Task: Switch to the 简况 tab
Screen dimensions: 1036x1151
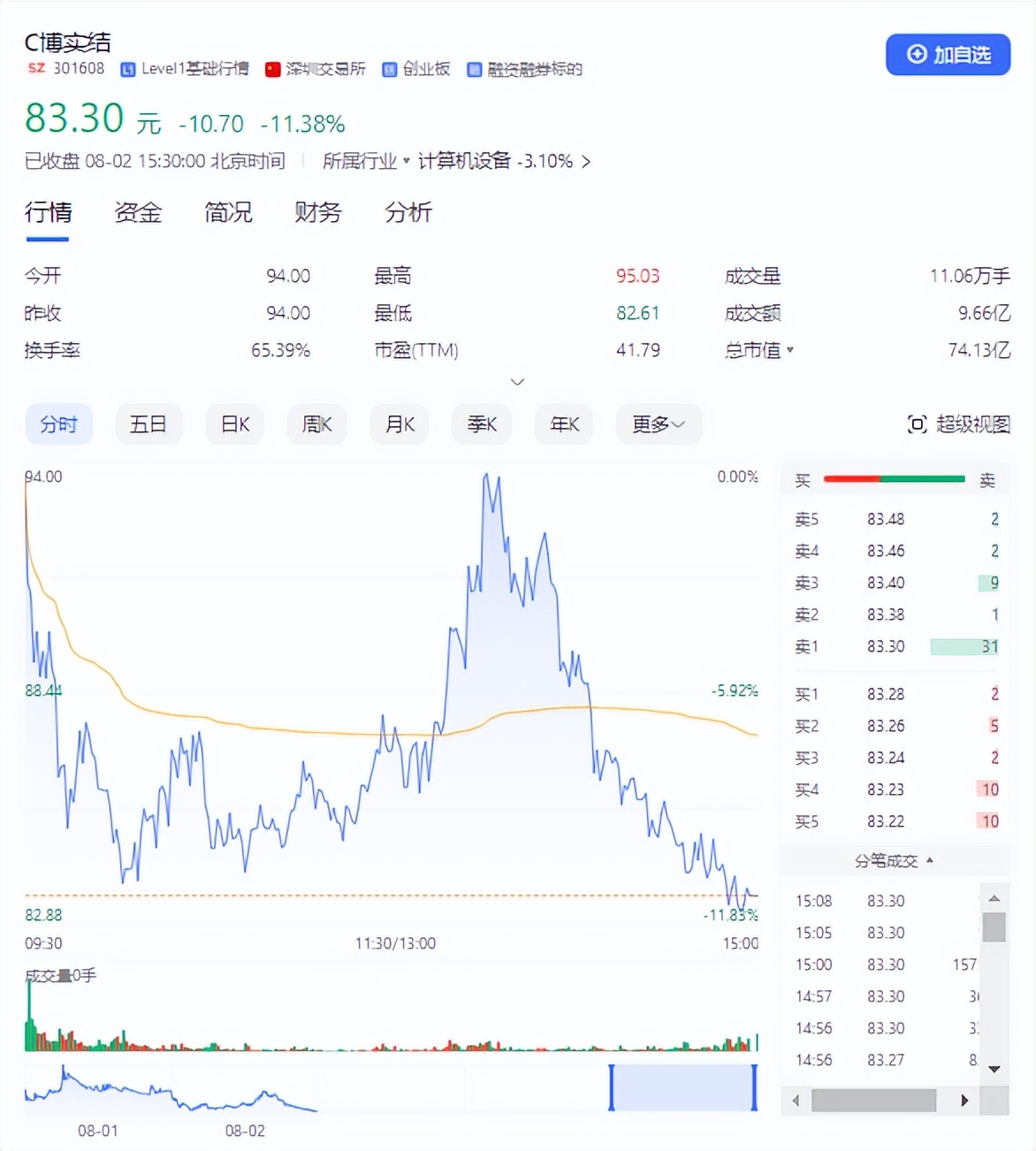Action: pyautogui.click(x=228, y=212)
